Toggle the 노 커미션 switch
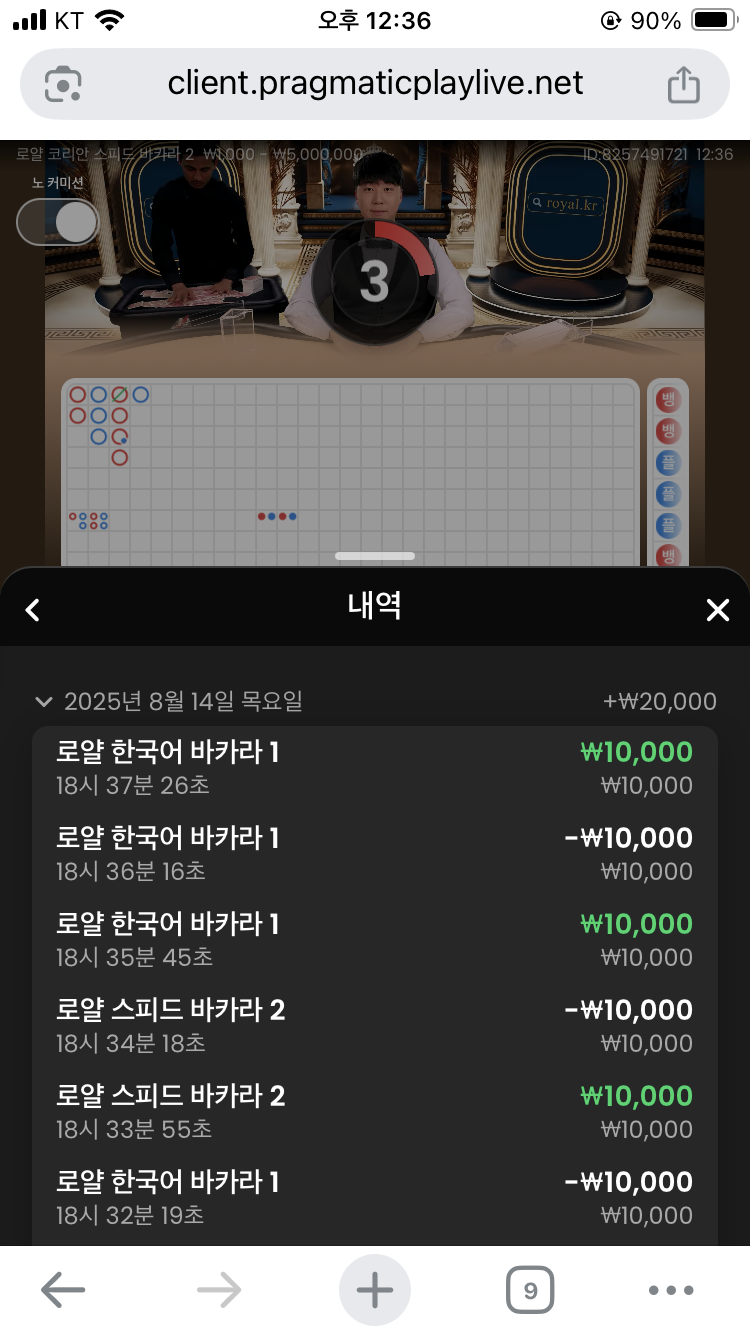The width and height of the screenshot is (750, 1334). click(58, 221)
